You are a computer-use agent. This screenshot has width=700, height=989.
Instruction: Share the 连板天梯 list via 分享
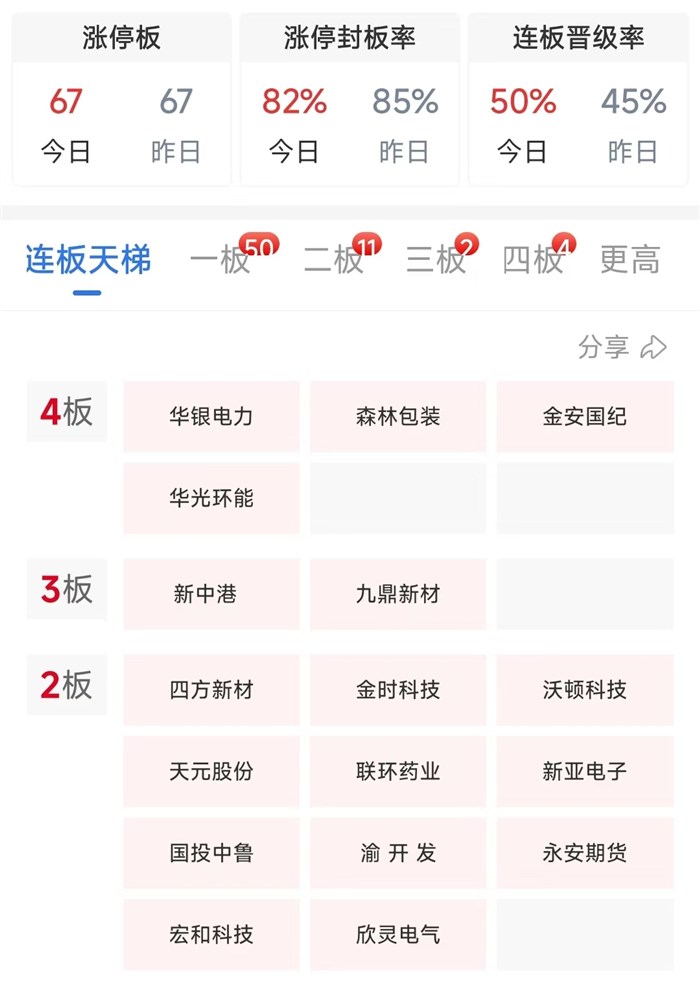621,347
